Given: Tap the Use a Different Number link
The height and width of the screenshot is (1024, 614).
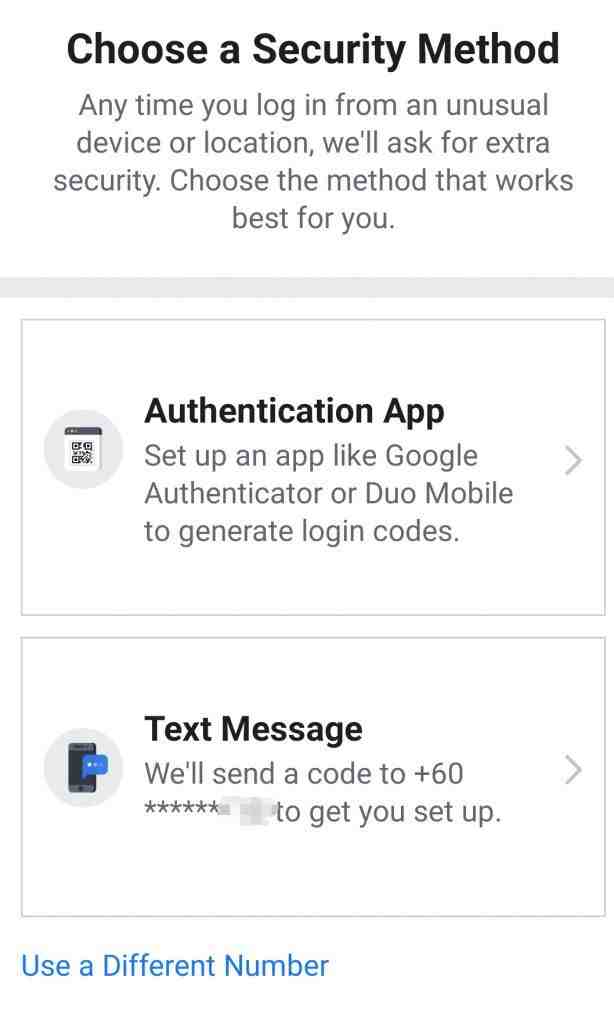Looking at the screenshot, I should (174, 966).
